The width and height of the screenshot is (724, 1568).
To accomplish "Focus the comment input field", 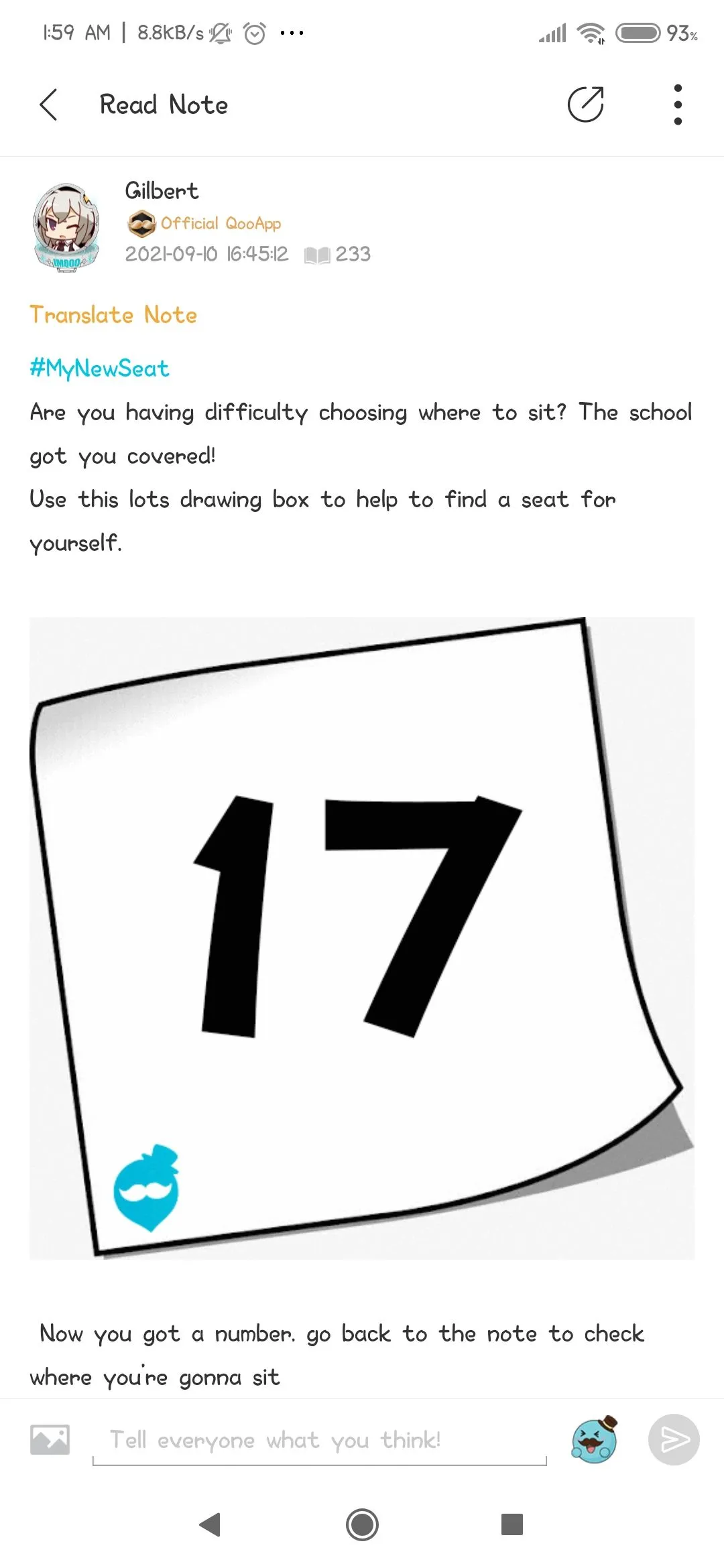I will (x=320, y=1441).
